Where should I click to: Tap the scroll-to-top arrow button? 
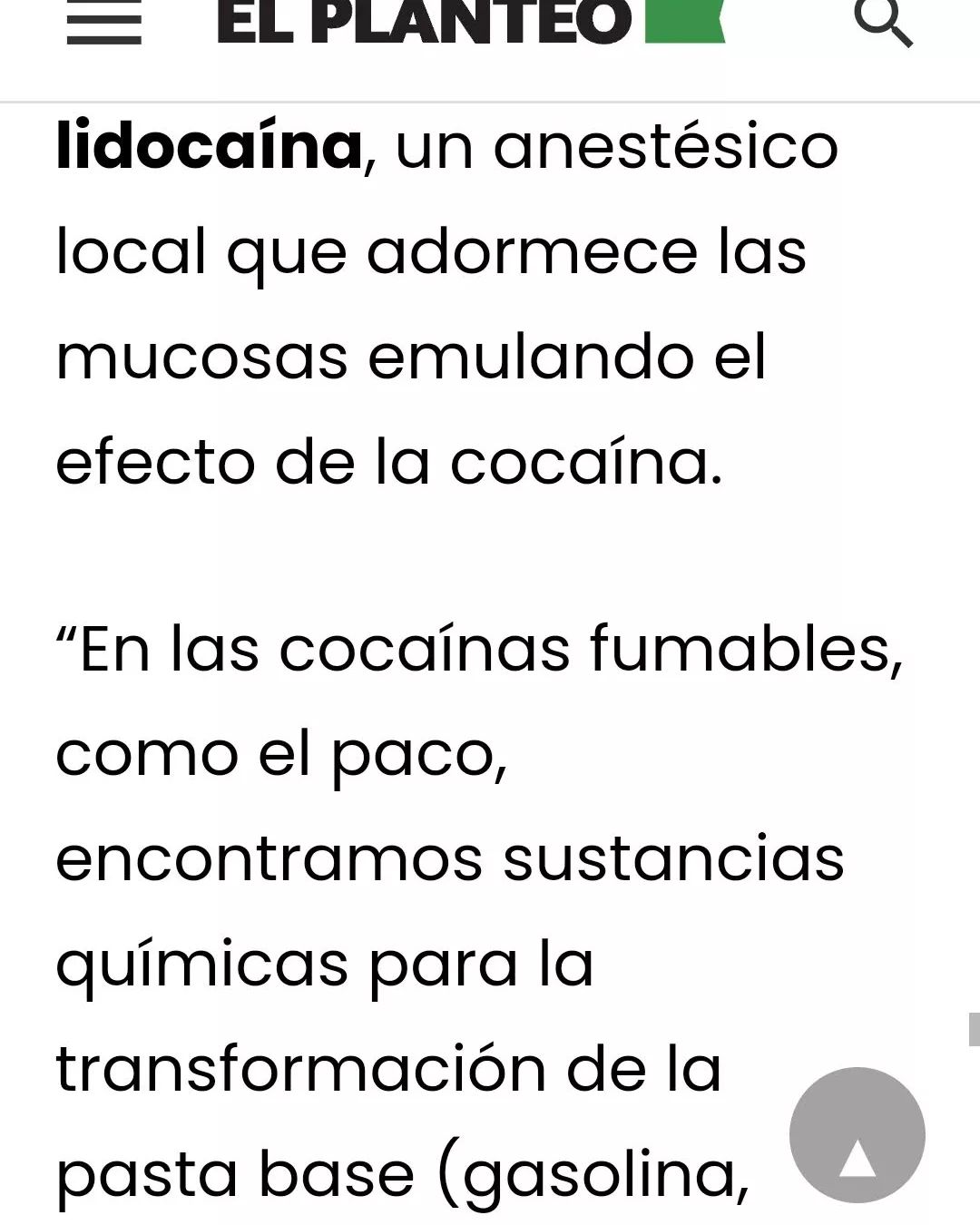point(857,1136)
